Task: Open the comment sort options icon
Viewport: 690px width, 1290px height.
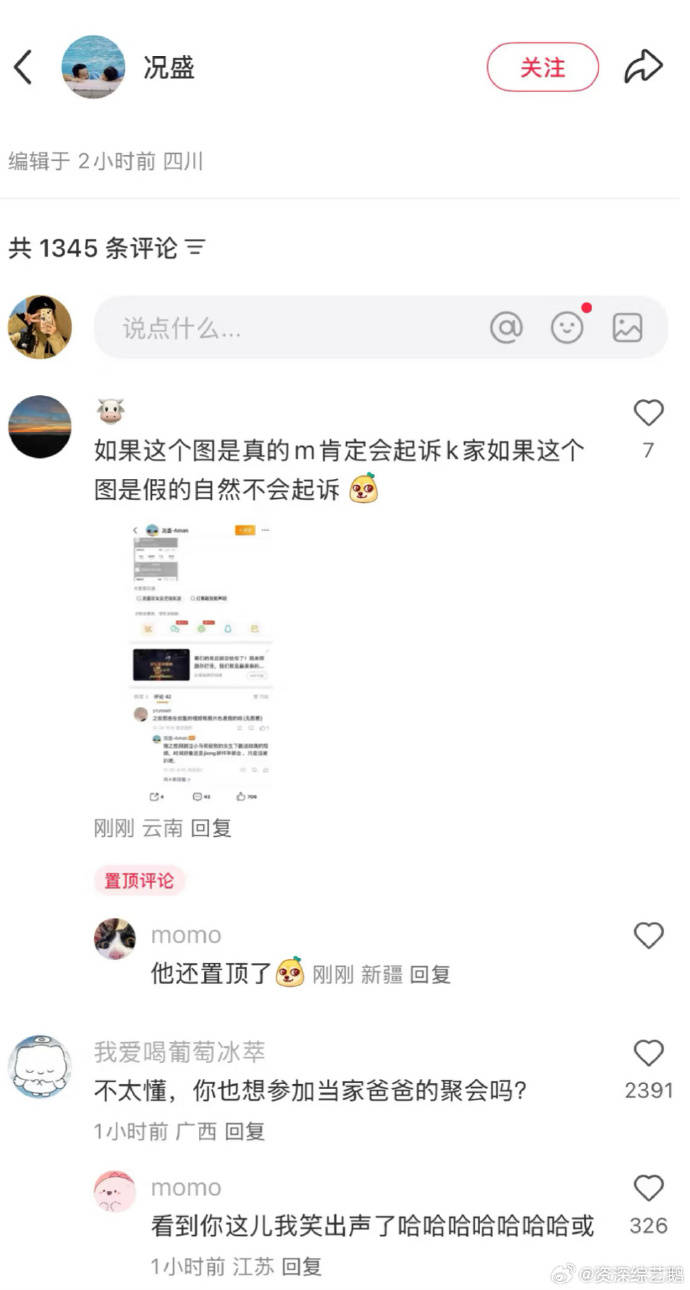Action: 195,248
